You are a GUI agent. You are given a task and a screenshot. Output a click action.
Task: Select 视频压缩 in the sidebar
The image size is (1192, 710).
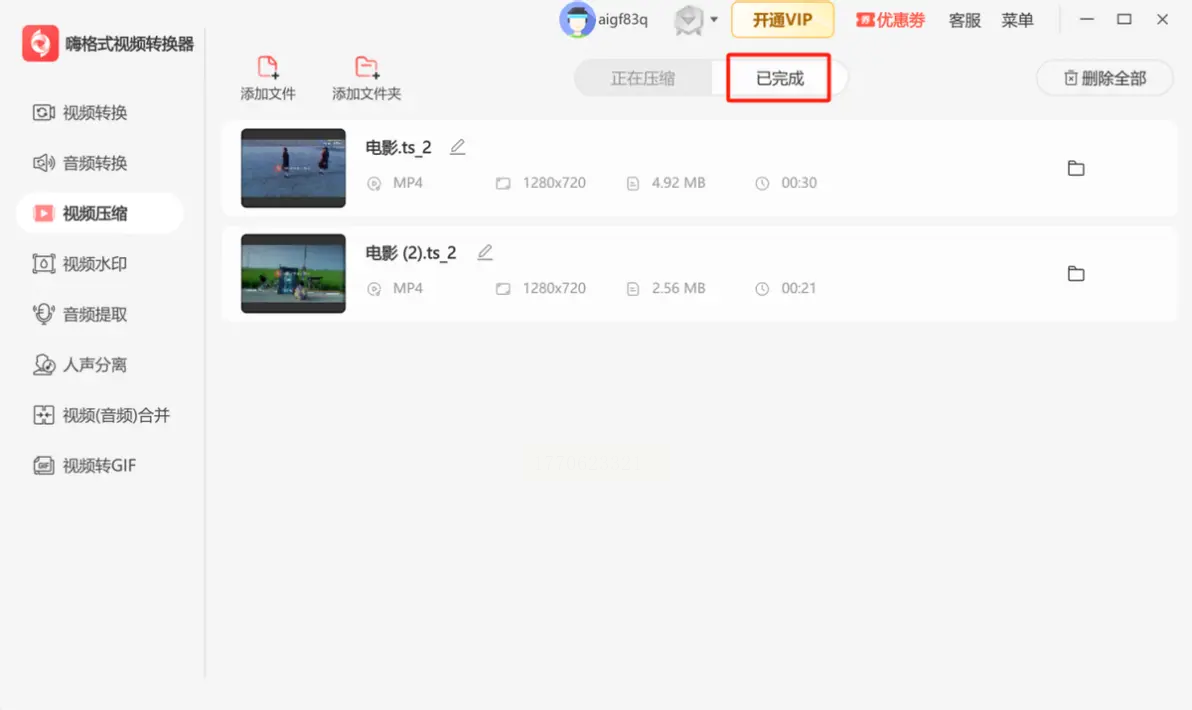coord(95,213)
